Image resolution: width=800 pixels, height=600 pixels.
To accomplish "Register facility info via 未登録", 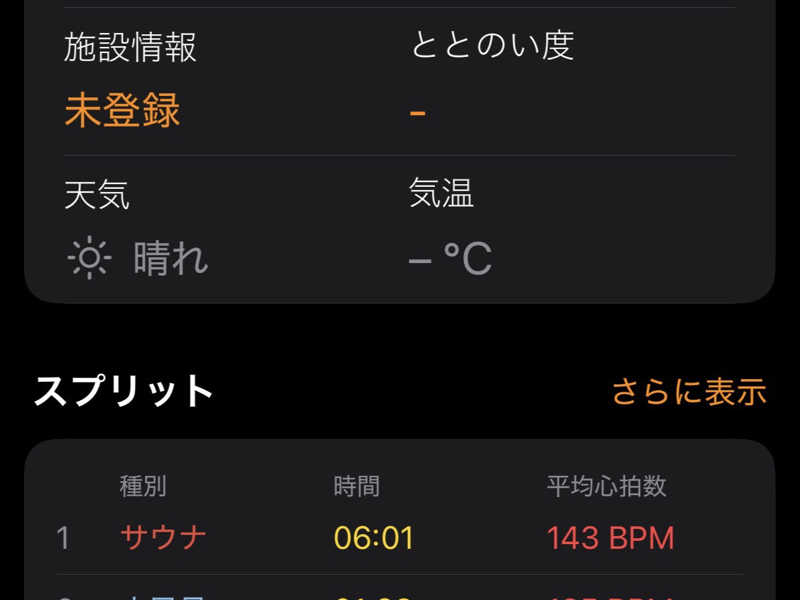I will pos(122,110).
